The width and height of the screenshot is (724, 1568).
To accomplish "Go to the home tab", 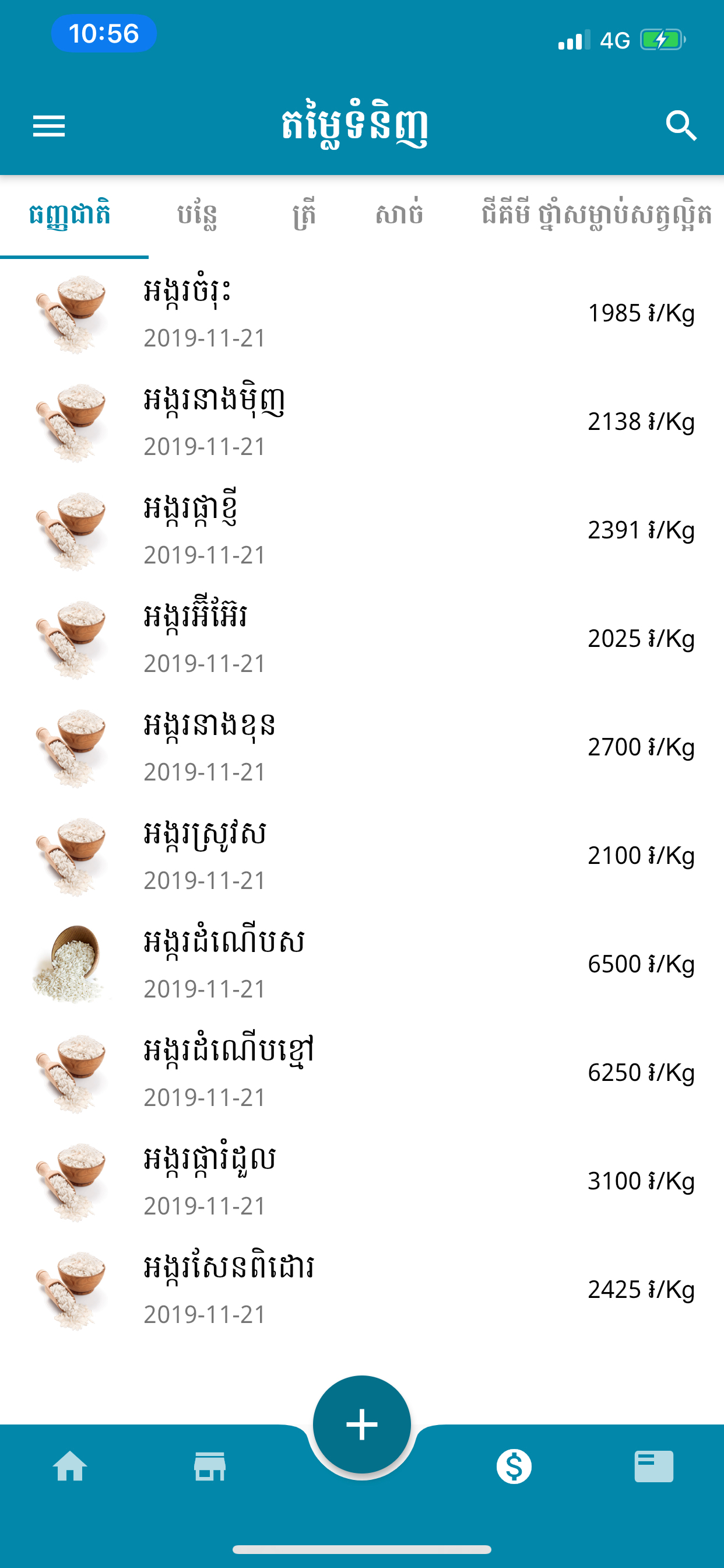I will [70, 1466].
